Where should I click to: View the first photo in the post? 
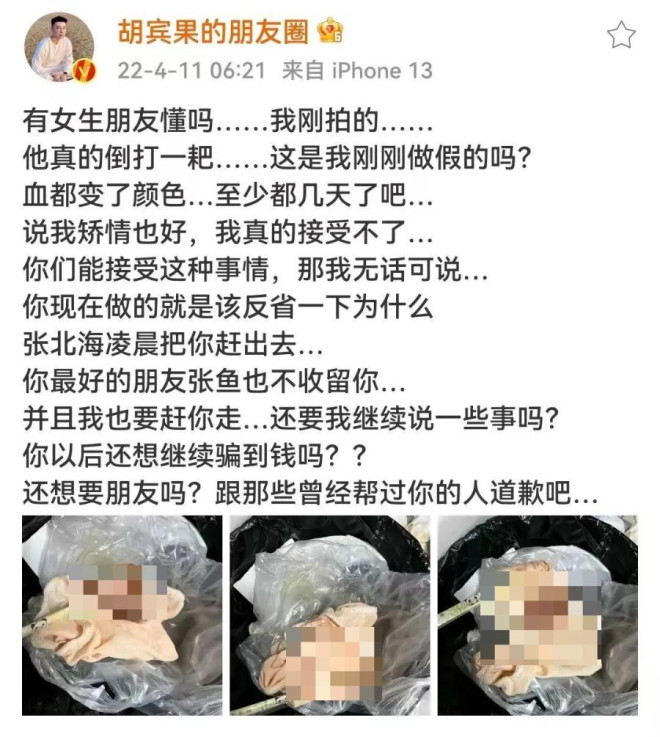pos(122,614)
